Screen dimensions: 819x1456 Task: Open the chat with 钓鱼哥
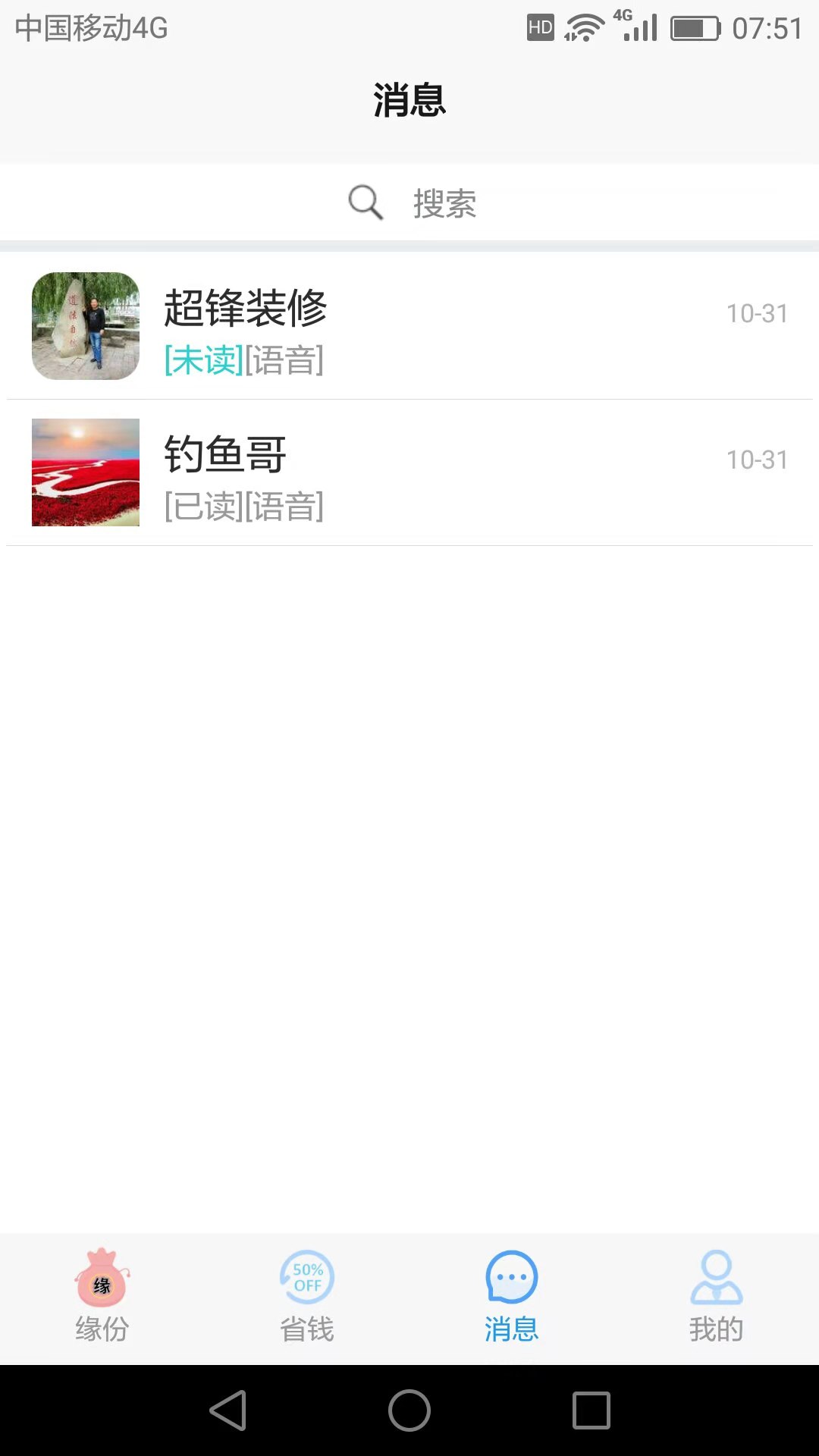pyautogui.click(x=409, y=472)
